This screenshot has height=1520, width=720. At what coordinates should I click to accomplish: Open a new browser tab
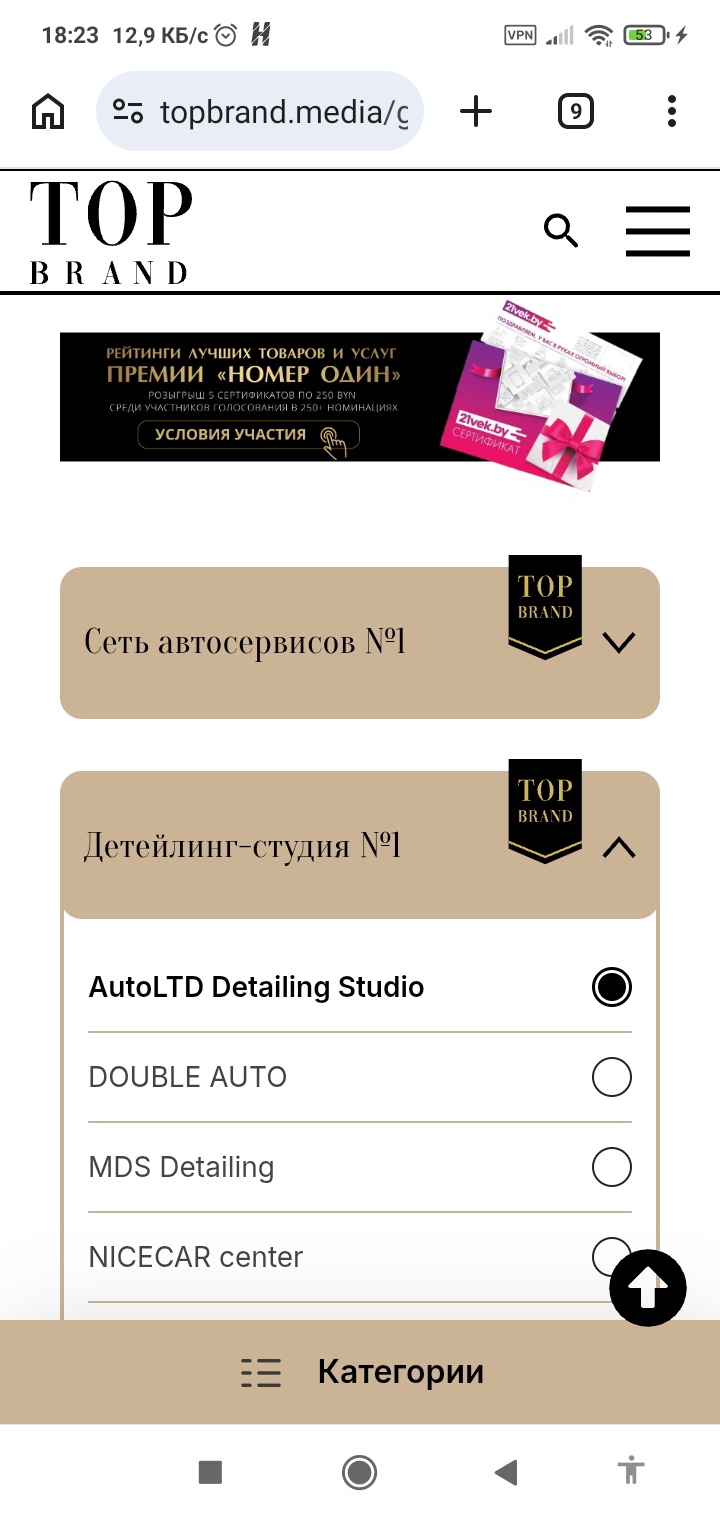[x=476, y=111]
